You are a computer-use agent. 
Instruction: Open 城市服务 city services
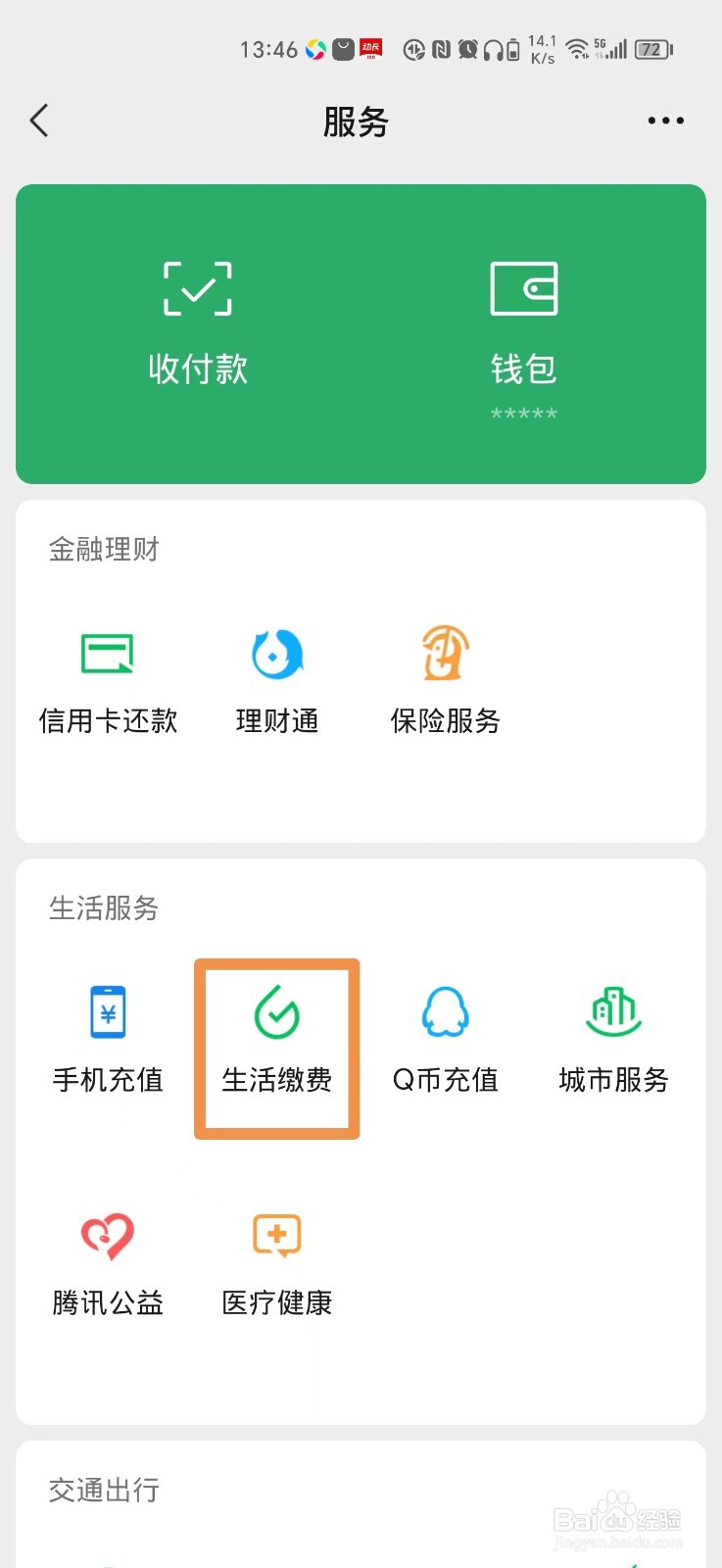[614, 1041]
